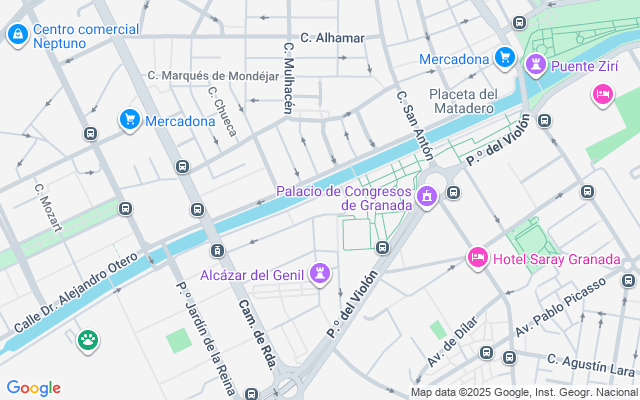The width and height of the screenshot is (640, 400).
Task: Tap the Palacio de Congresos de Granada marker
Action: (x=427, y=198)
